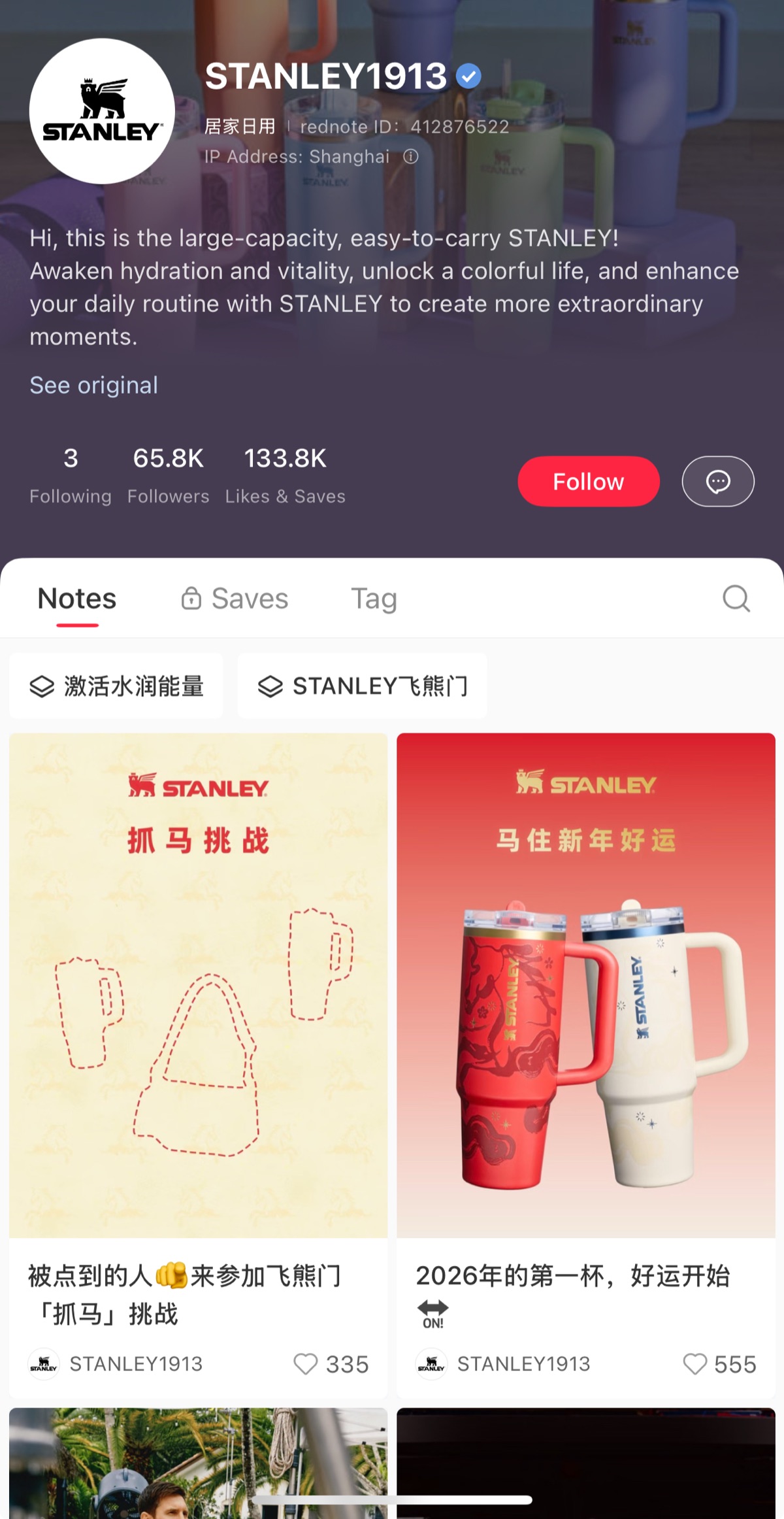Toggle follow state via the Follow button
This screenshot has width=784, height=1519.
[588, 481]
